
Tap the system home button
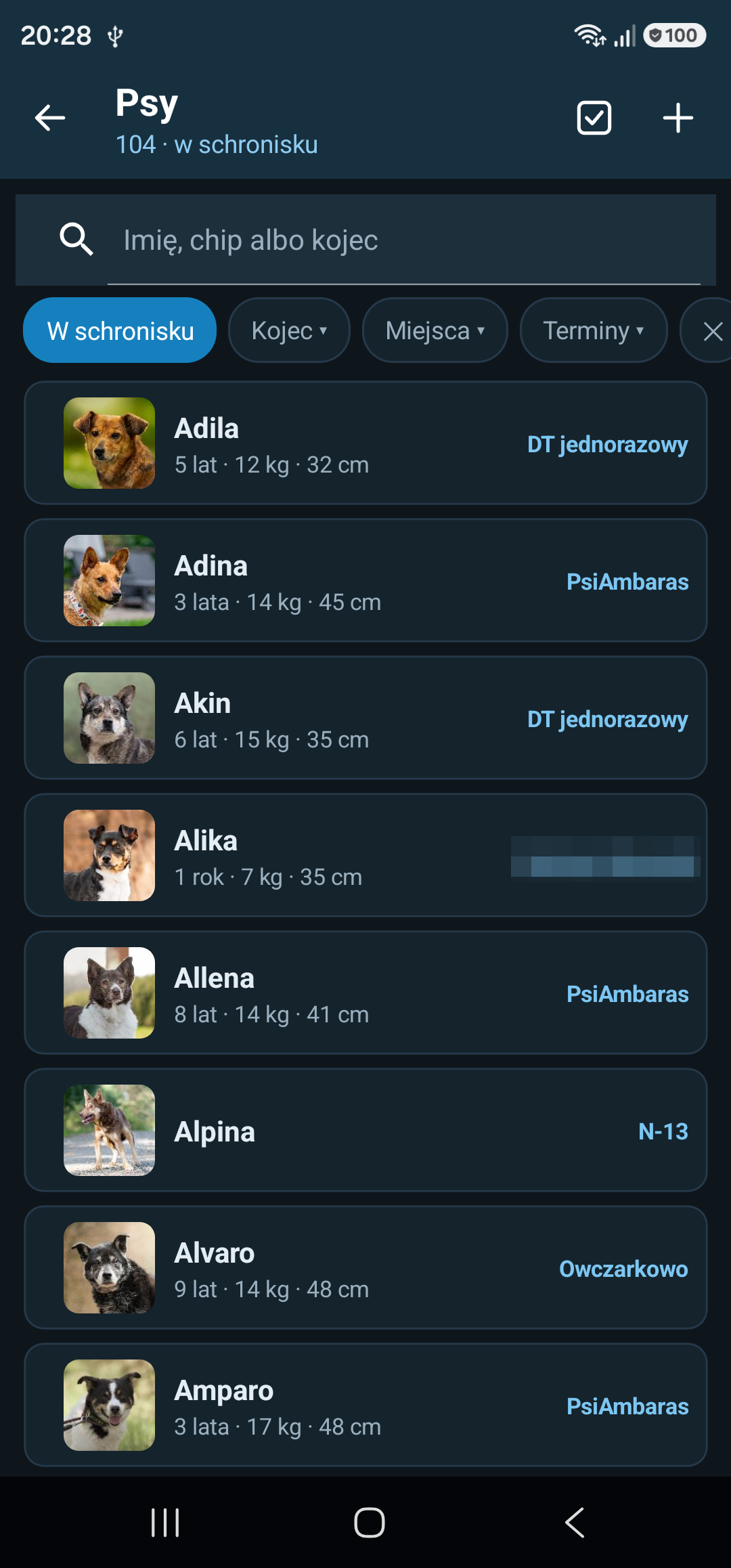[370, 1523]
